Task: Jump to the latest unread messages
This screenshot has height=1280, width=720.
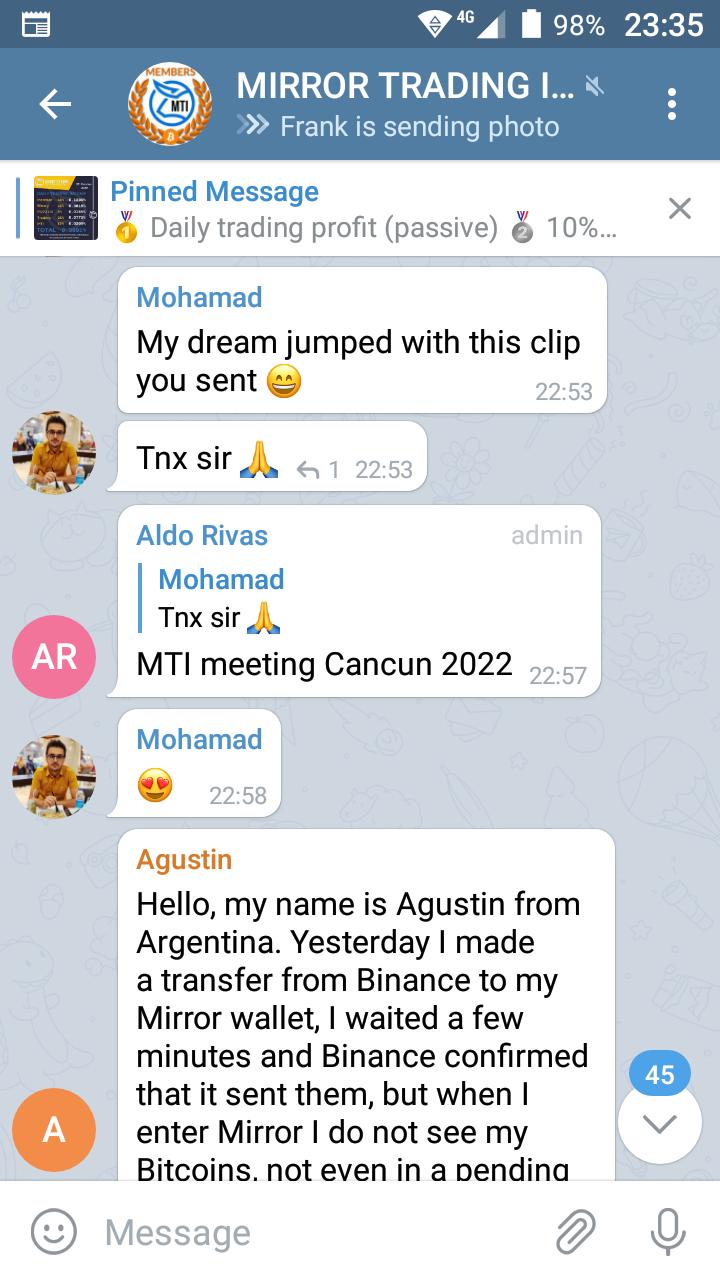Action: point(660,1122)
